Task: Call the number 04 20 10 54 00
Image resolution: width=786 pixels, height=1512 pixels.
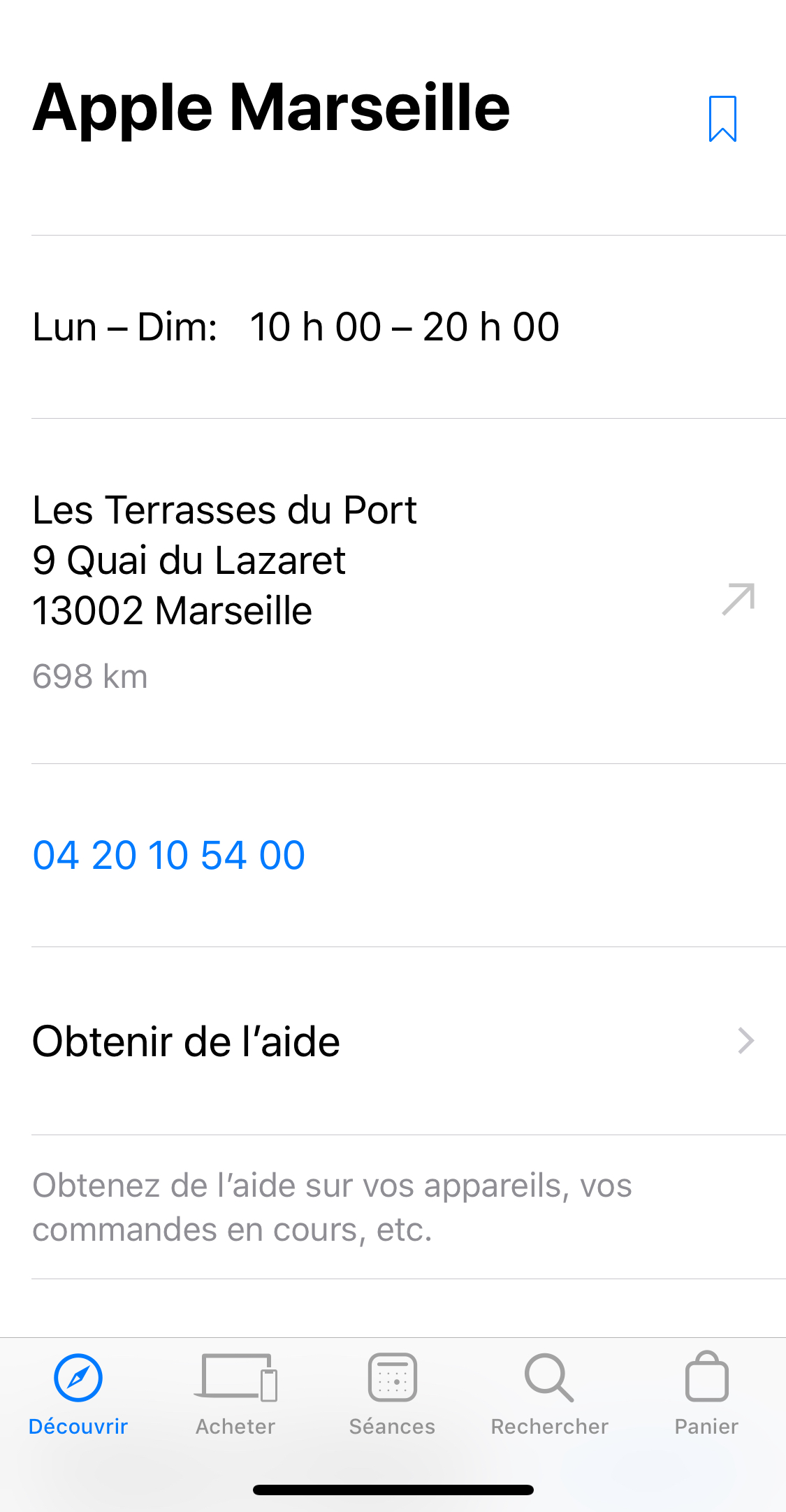Action: point(168,856)
